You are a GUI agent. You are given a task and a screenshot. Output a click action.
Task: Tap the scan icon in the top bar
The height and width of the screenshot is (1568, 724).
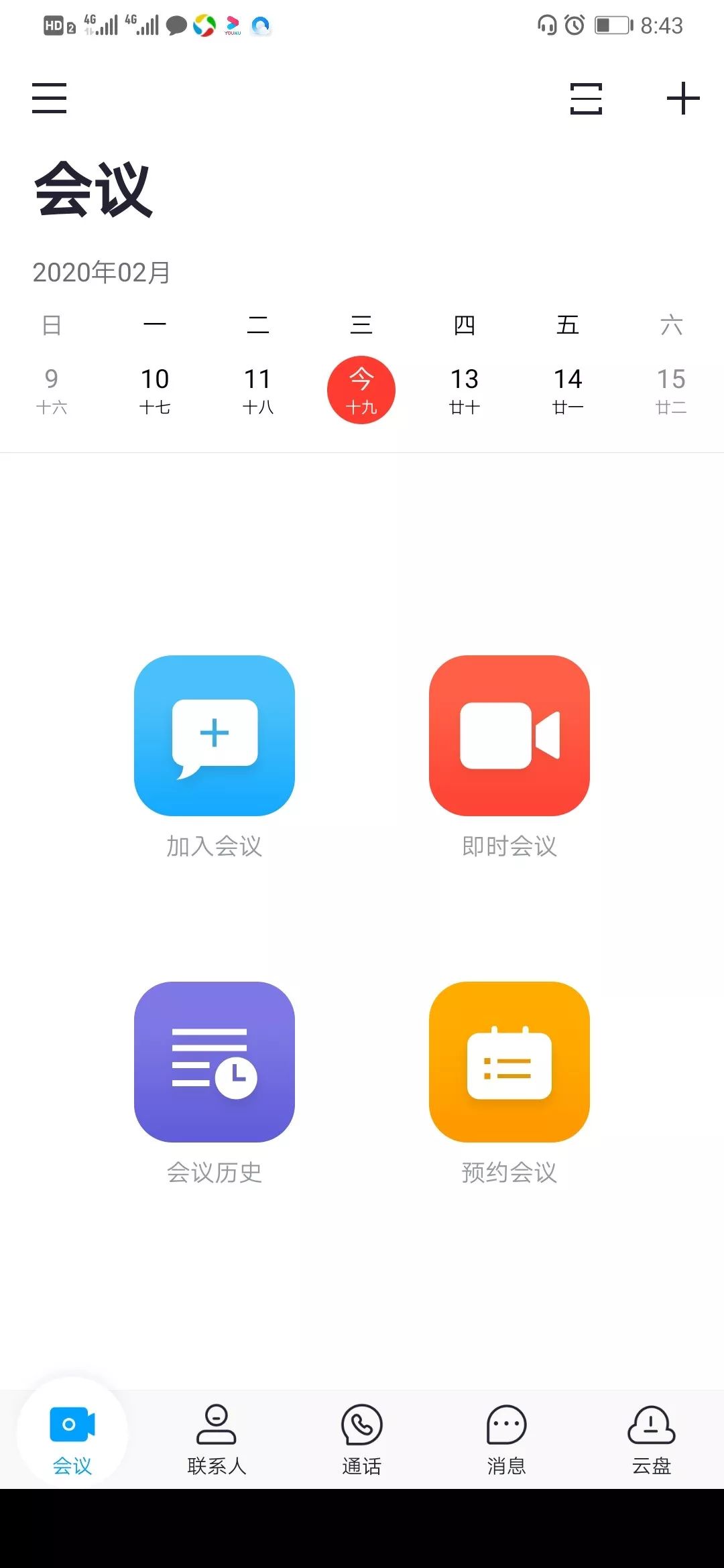(586, 99)
